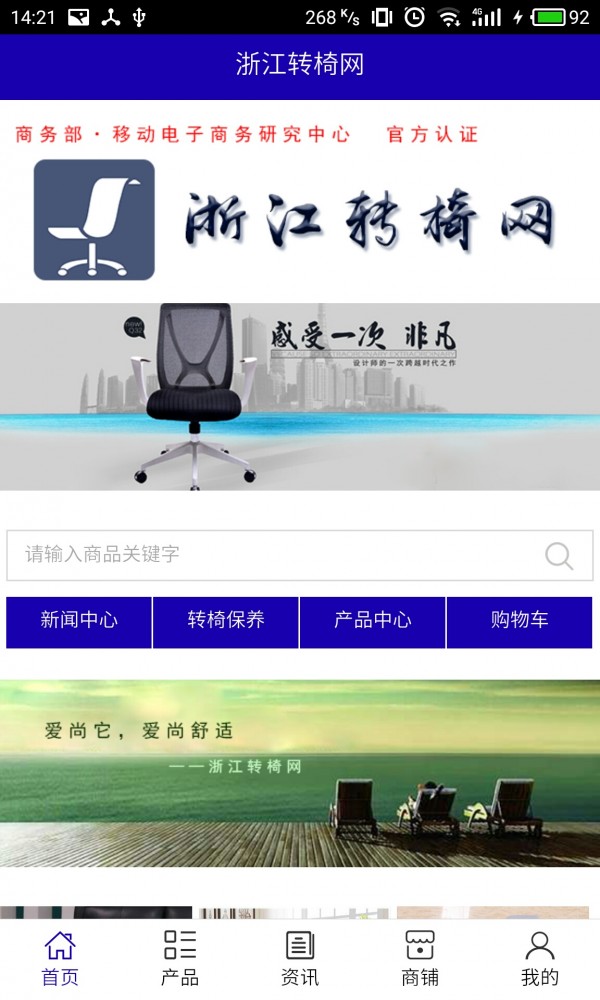Open 转椅保养 chair maintenance section
This screenshot has height=1000, width=600.
coord(226,621)
